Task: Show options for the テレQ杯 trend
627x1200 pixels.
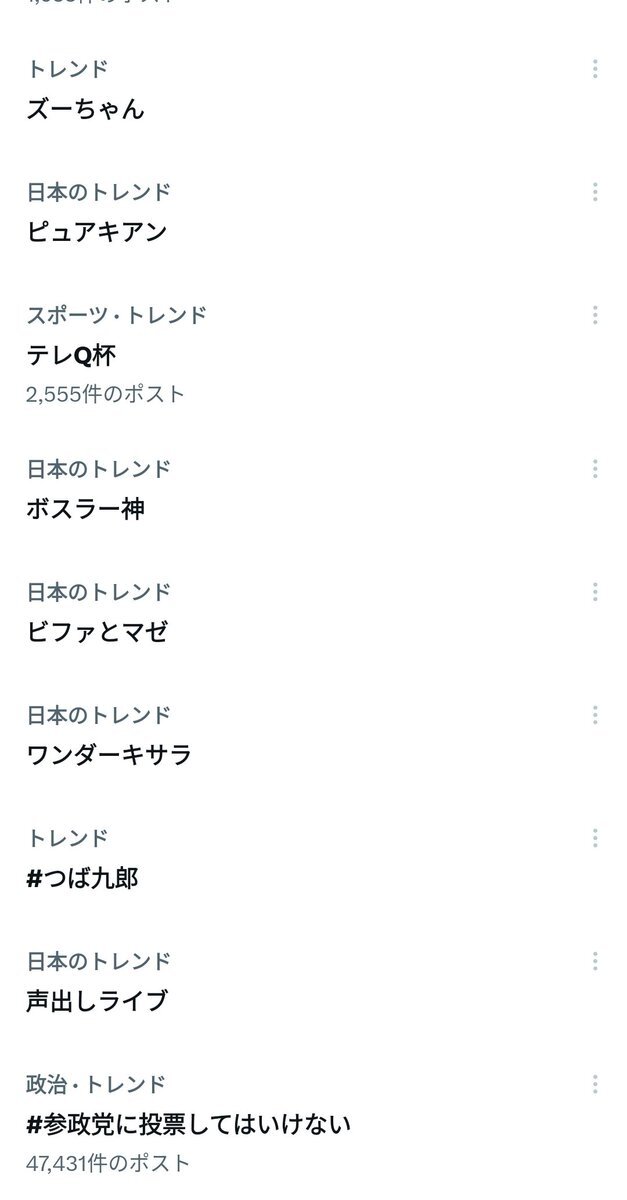Action: (595, 315)
